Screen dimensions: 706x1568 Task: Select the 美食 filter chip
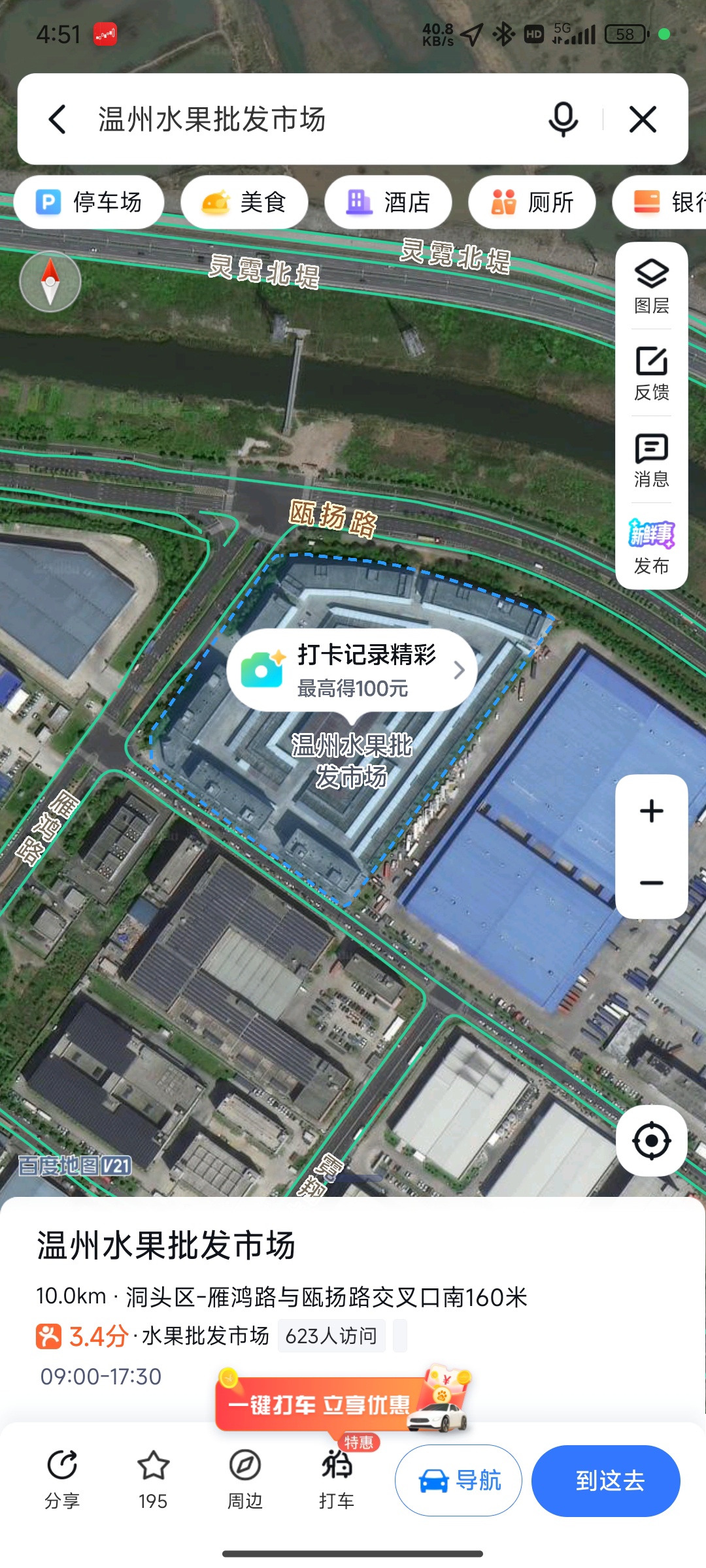(244, 203)
